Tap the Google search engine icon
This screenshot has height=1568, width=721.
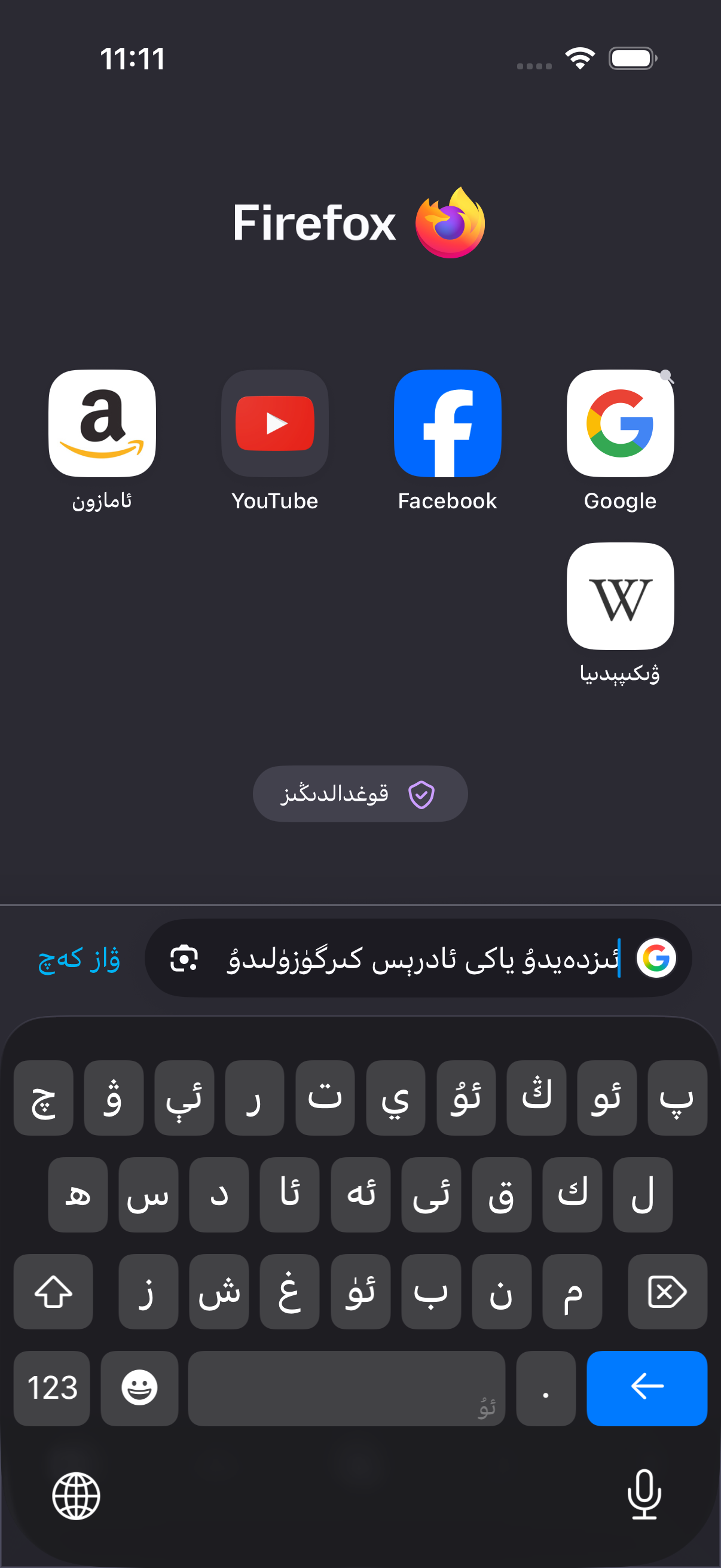click(656, 959)
